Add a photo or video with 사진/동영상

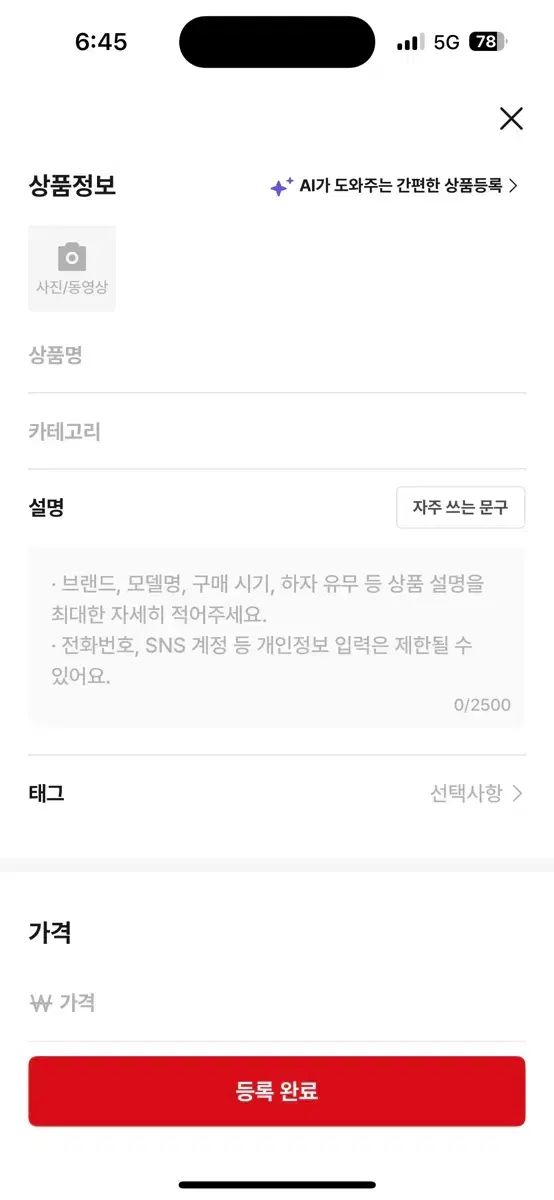(x=72, y=268)
